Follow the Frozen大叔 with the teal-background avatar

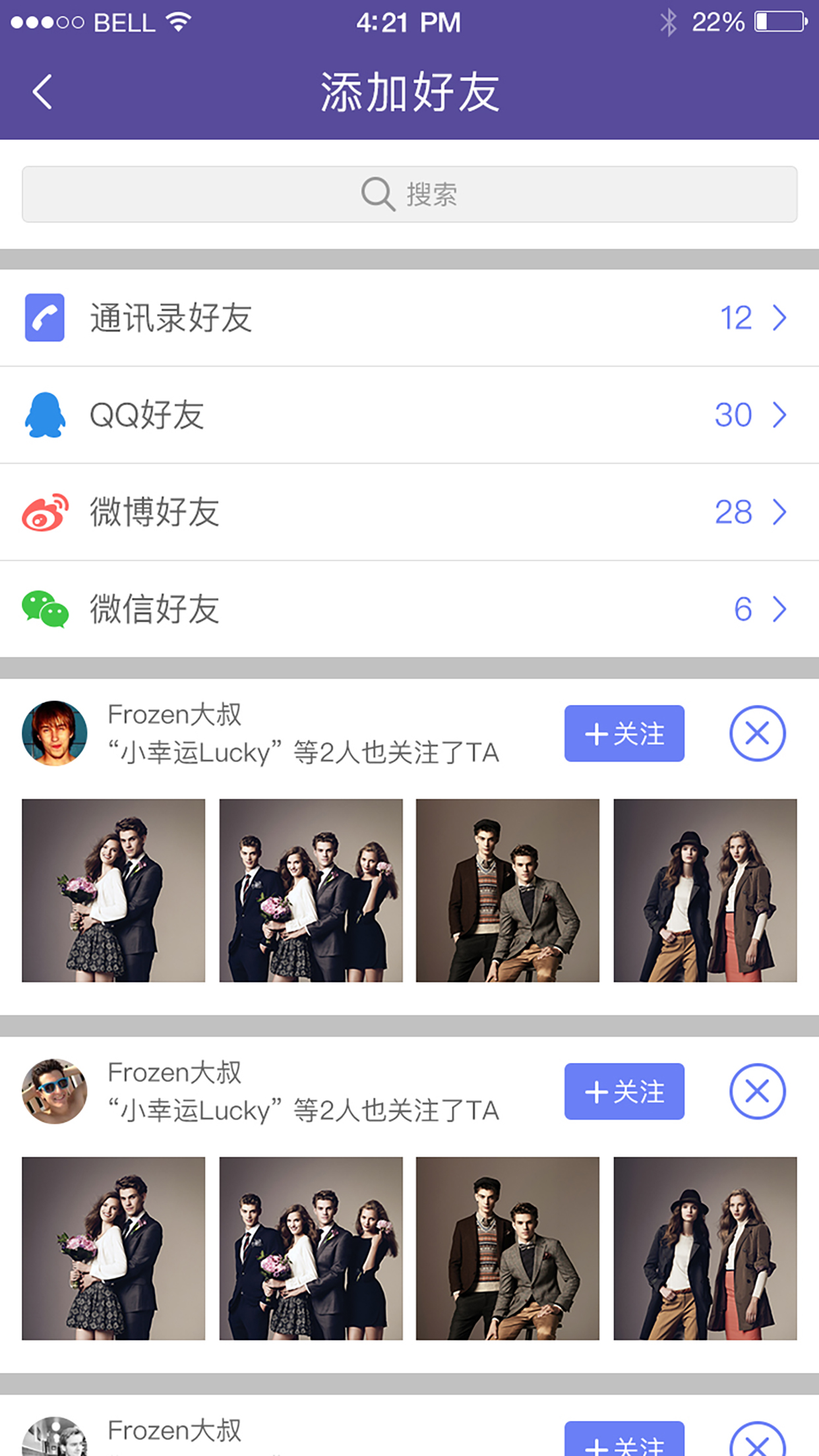pos(624,733)
